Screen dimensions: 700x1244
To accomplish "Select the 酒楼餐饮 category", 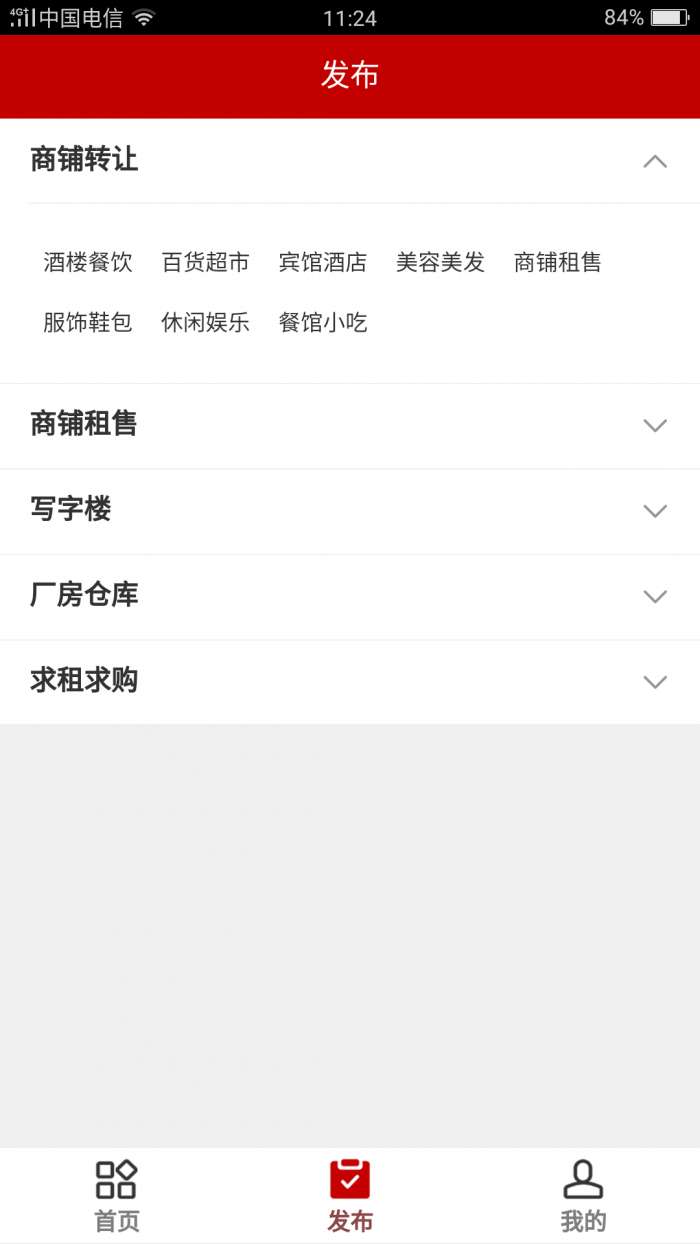I will coord(88,263).
